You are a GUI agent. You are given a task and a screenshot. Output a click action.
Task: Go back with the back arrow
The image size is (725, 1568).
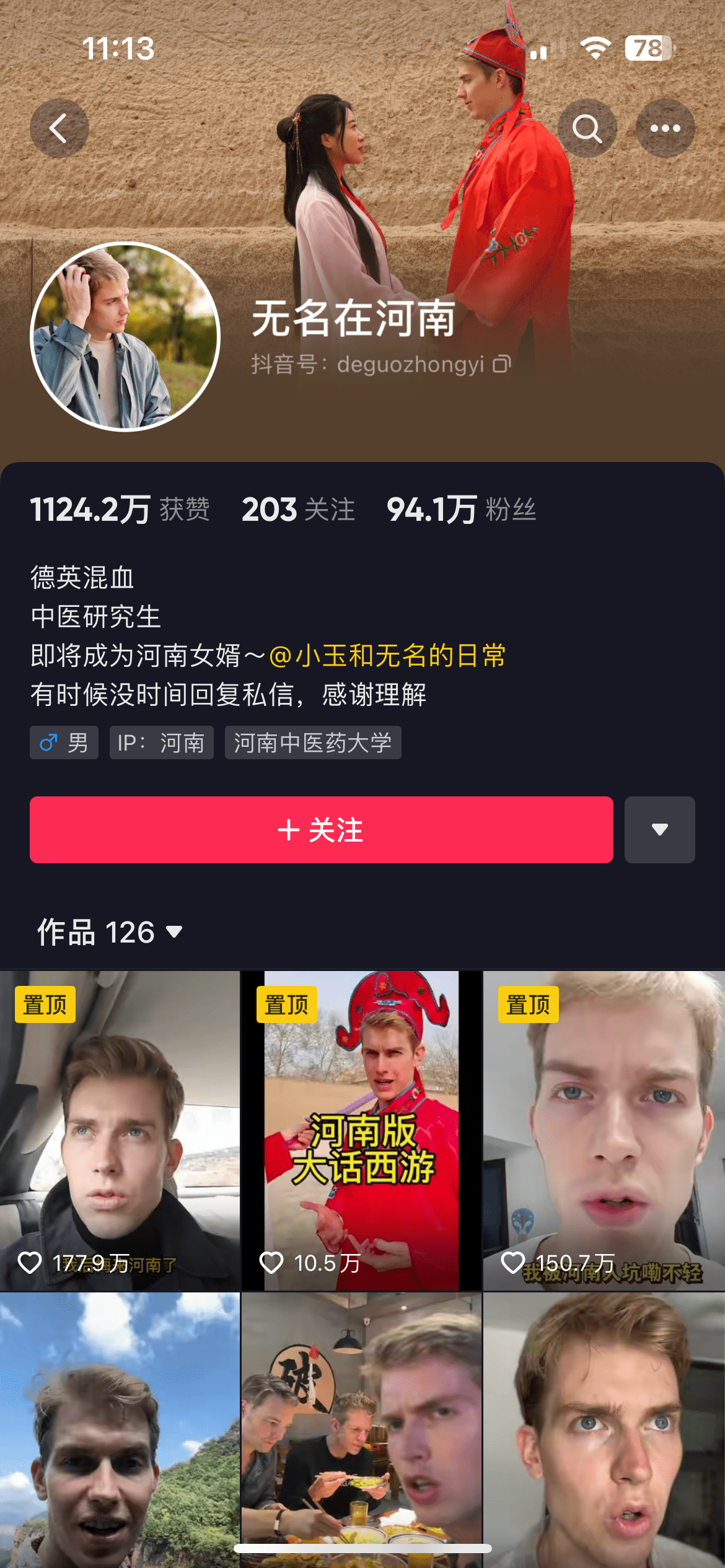click(59, 129)
